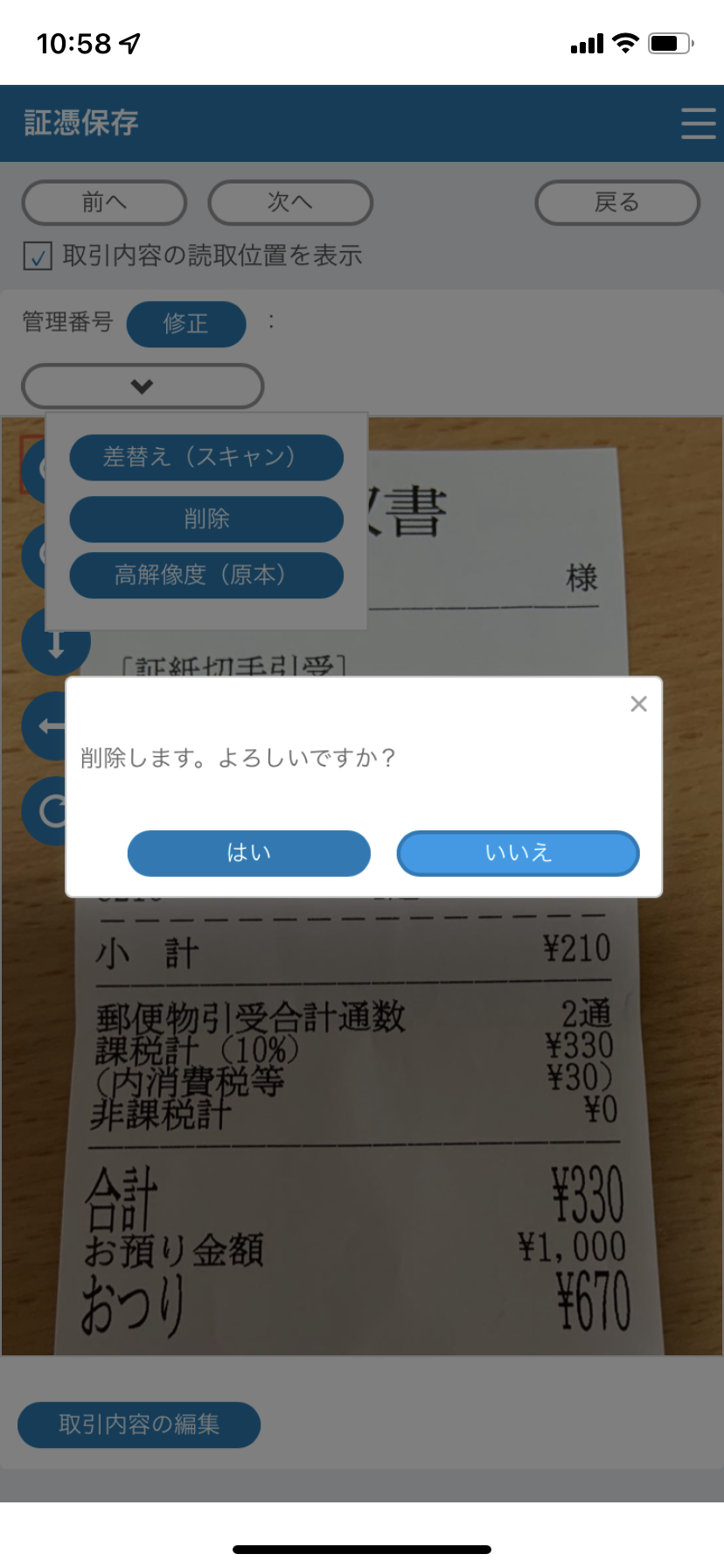Confirm deletion with はい

(x=249, y=853)
